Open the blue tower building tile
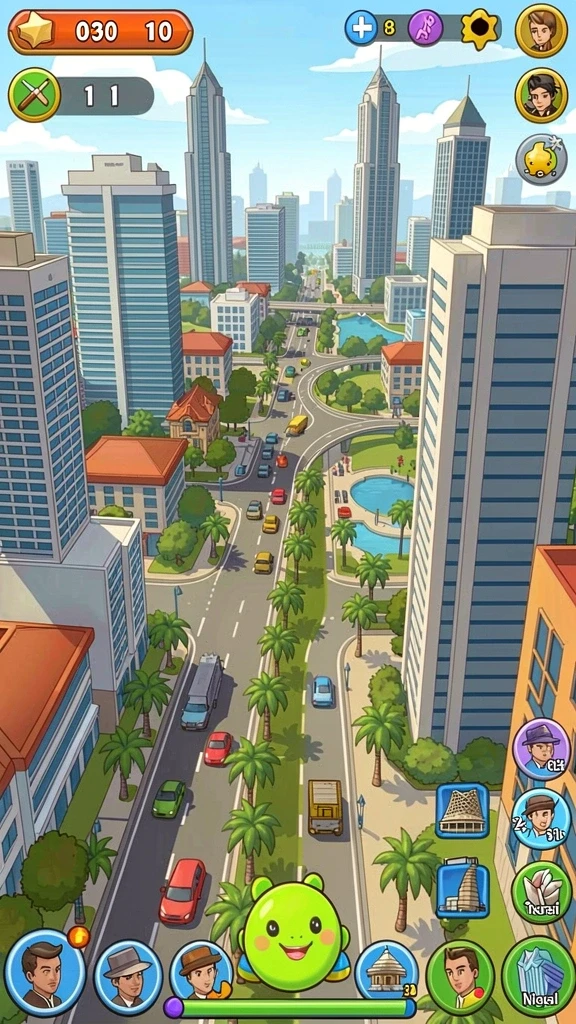The image size is (576, 1024). pos(462,888)
